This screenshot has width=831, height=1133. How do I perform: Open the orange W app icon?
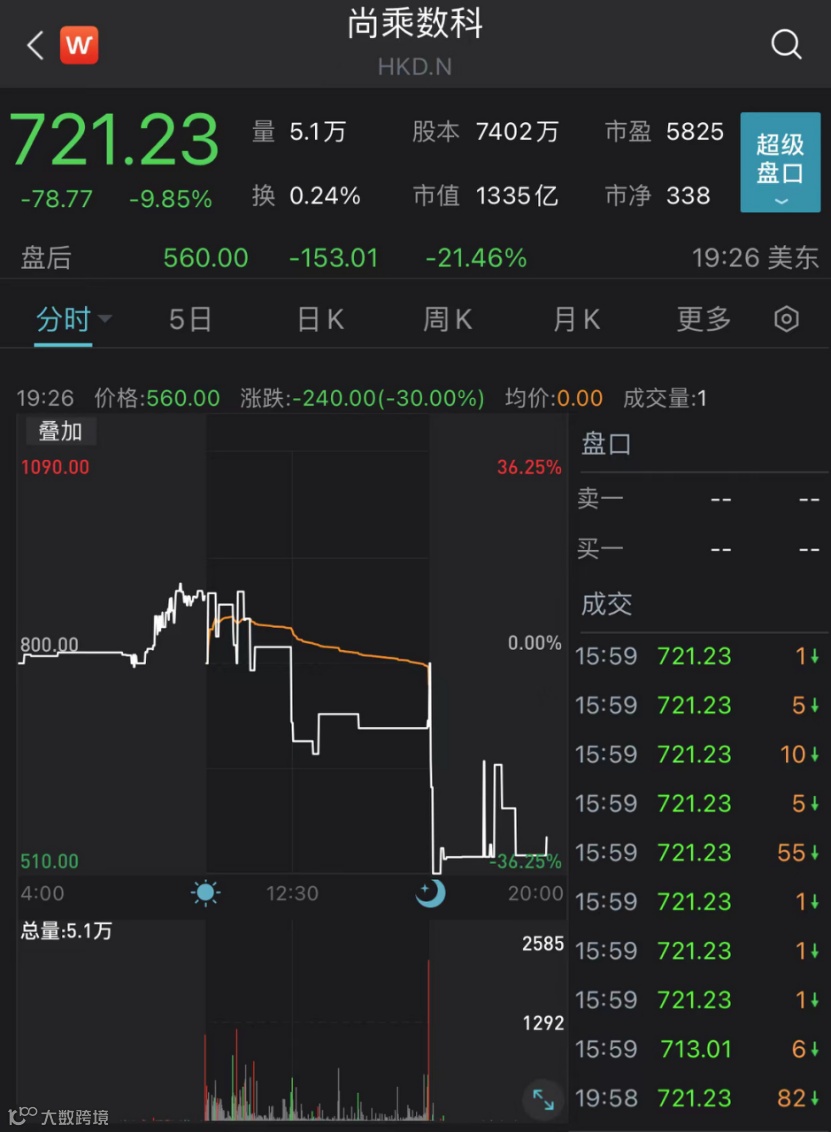point(79,45)
